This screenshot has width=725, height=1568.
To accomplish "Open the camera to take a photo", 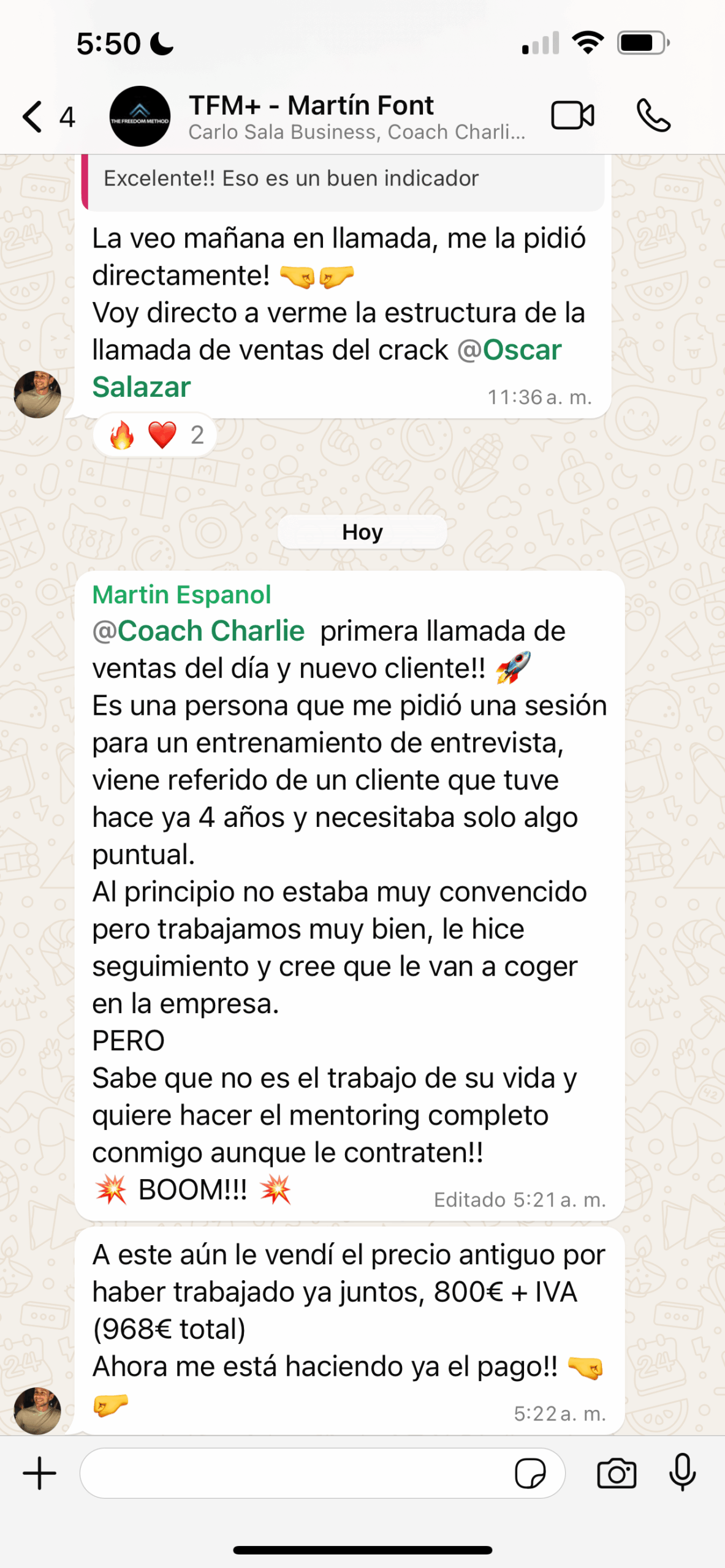I will tap(616, 1473).
